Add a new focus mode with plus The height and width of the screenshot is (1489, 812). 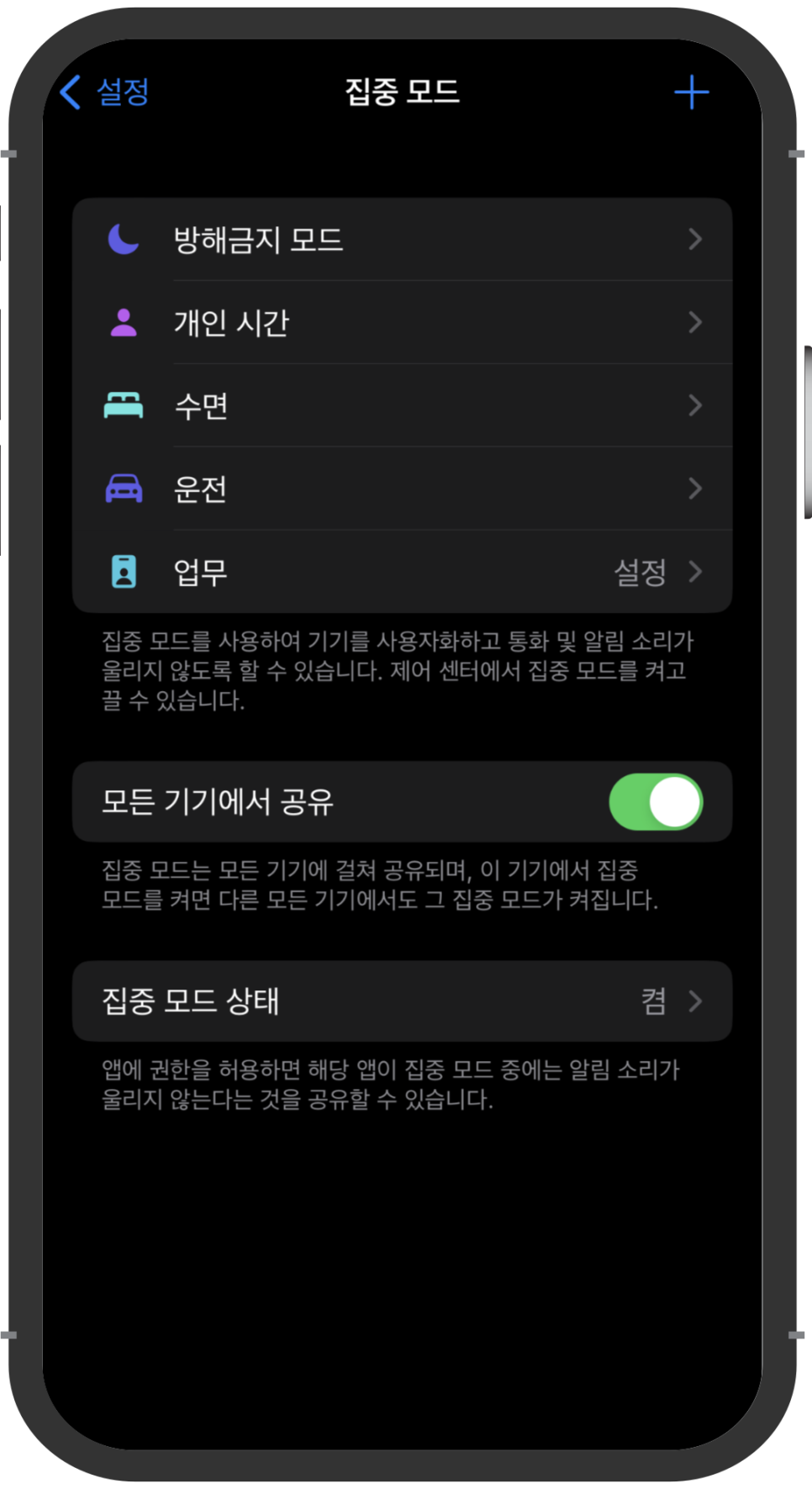(691, 92)
